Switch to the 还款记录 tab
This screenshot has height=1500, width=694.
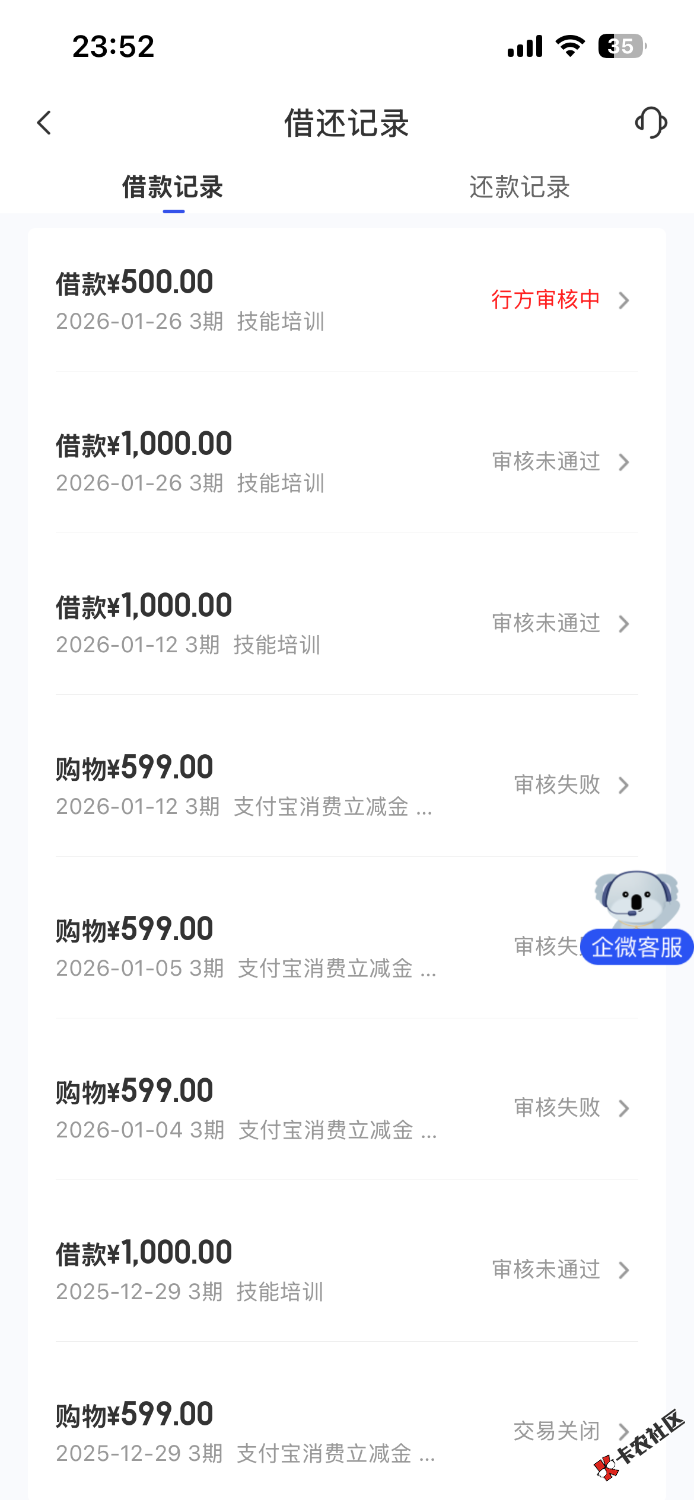click(x=519, y=187)
